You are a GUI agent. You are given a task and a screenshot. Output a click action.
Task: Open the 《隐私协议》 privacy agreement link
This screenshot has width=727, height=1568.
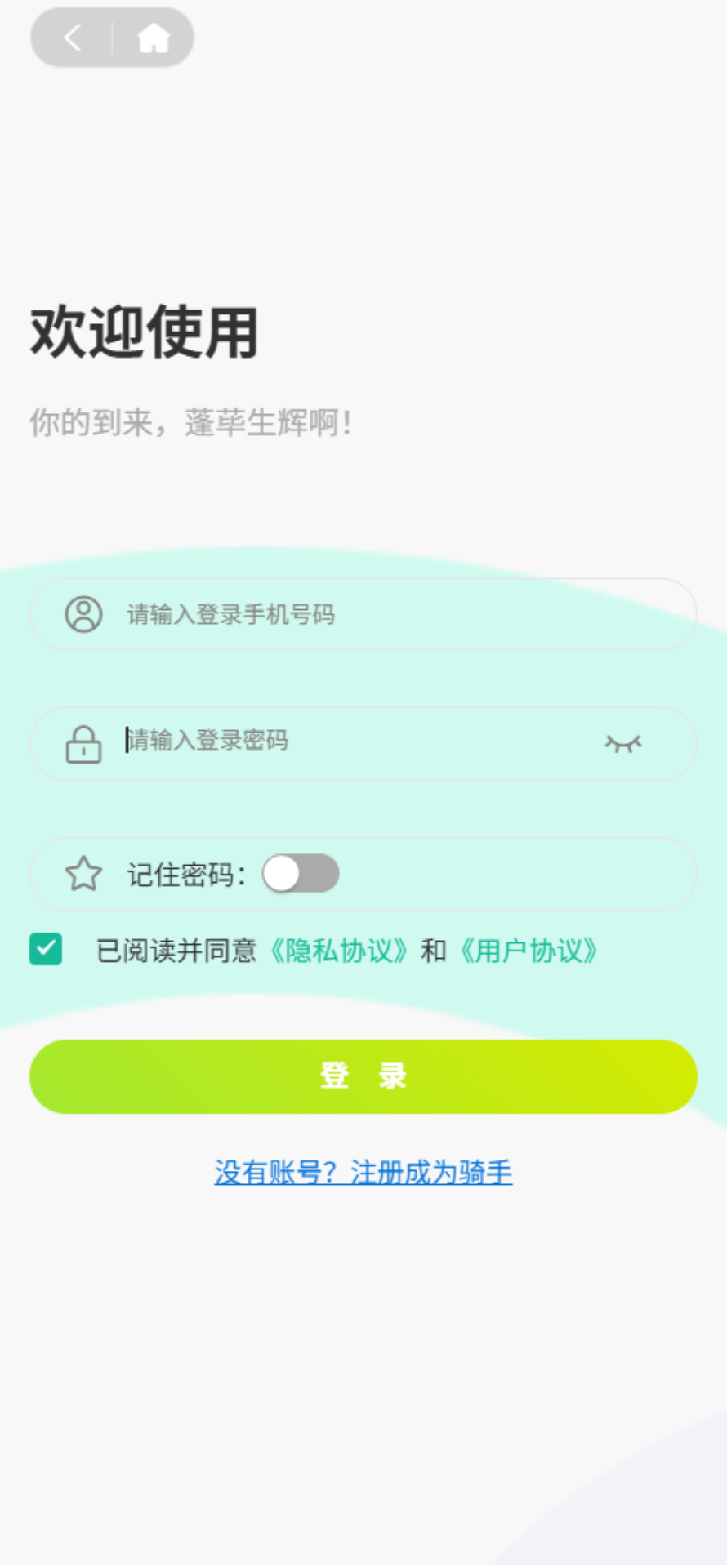[x=338, y=951]
